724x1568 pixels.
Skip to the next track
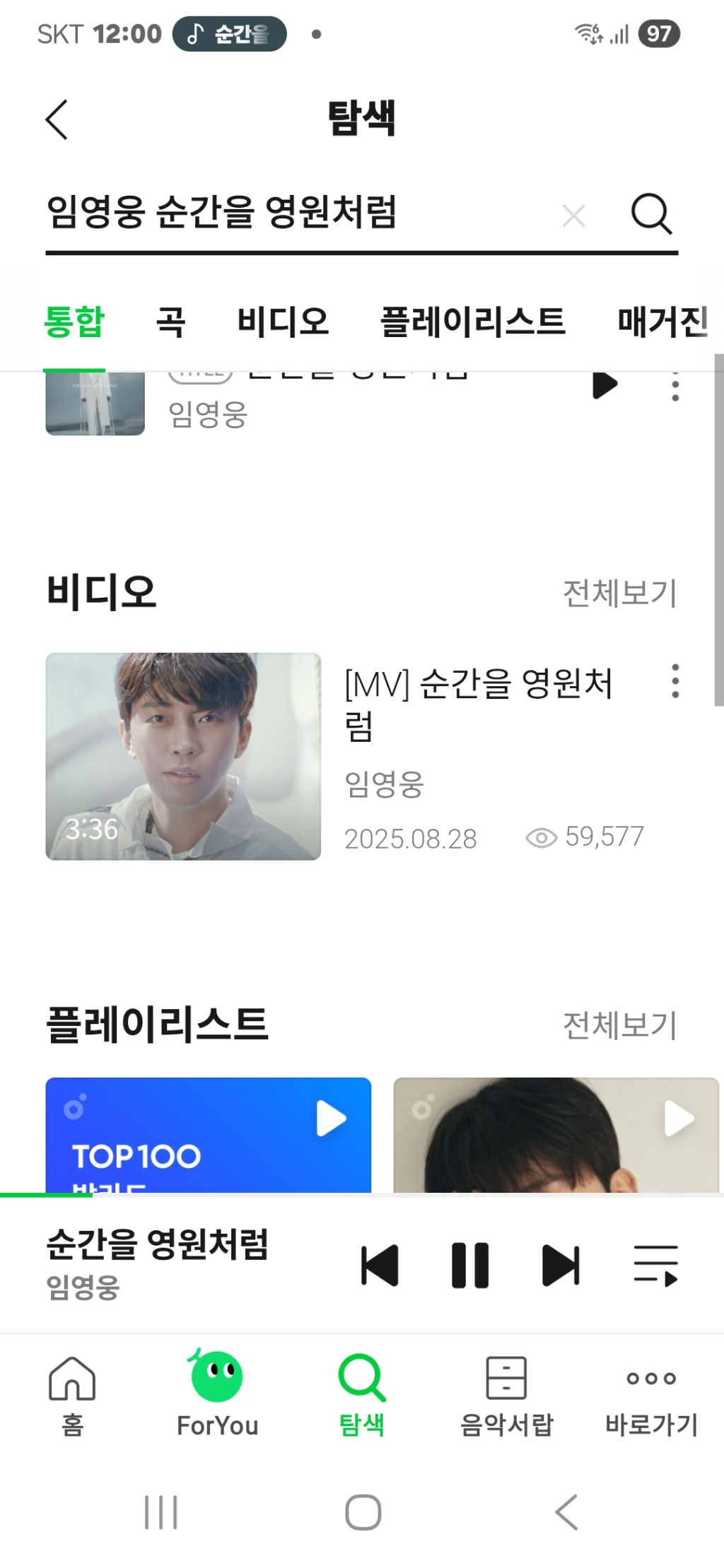pos(561,1266)
